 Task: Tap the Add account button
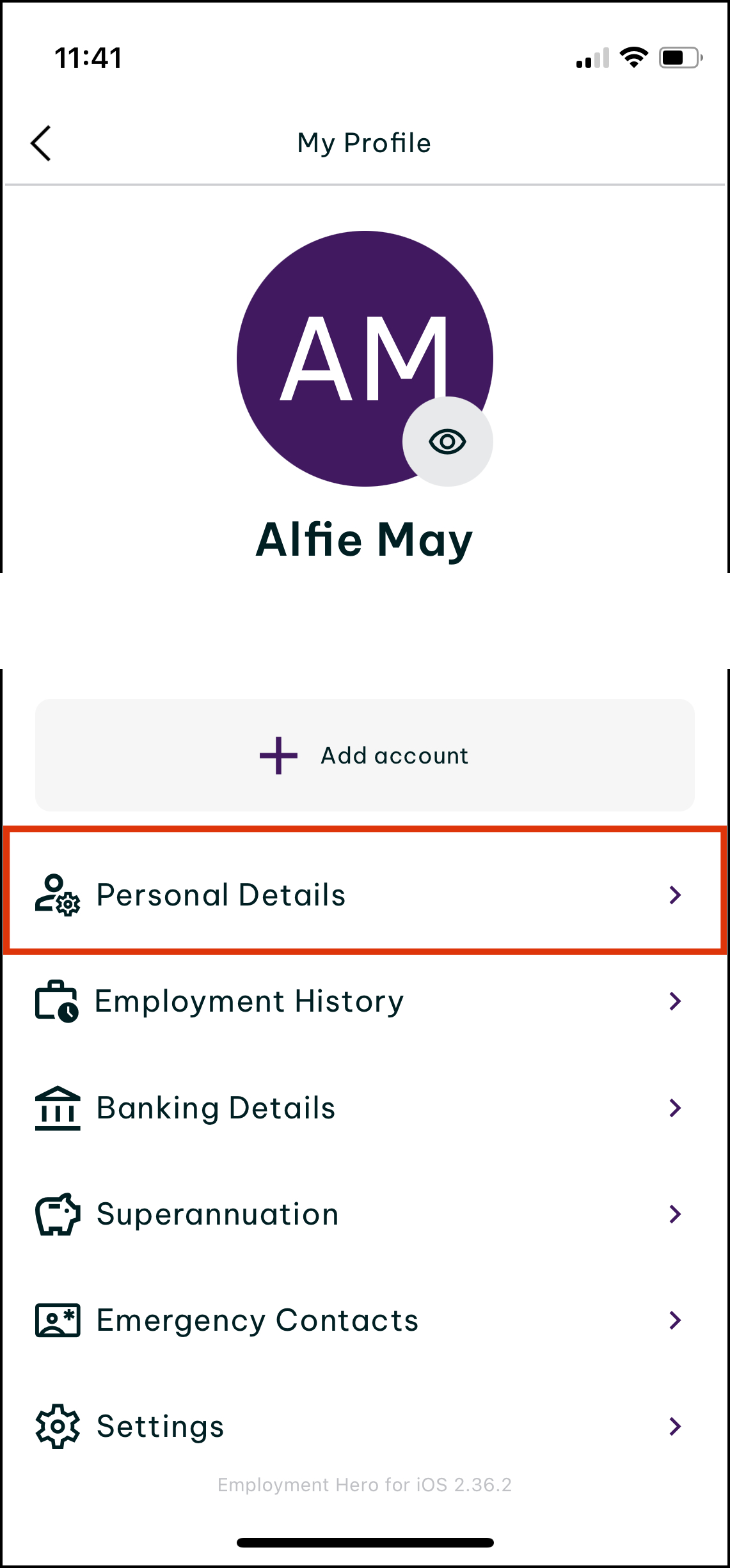pyautogui.click(x=365, y=755)
